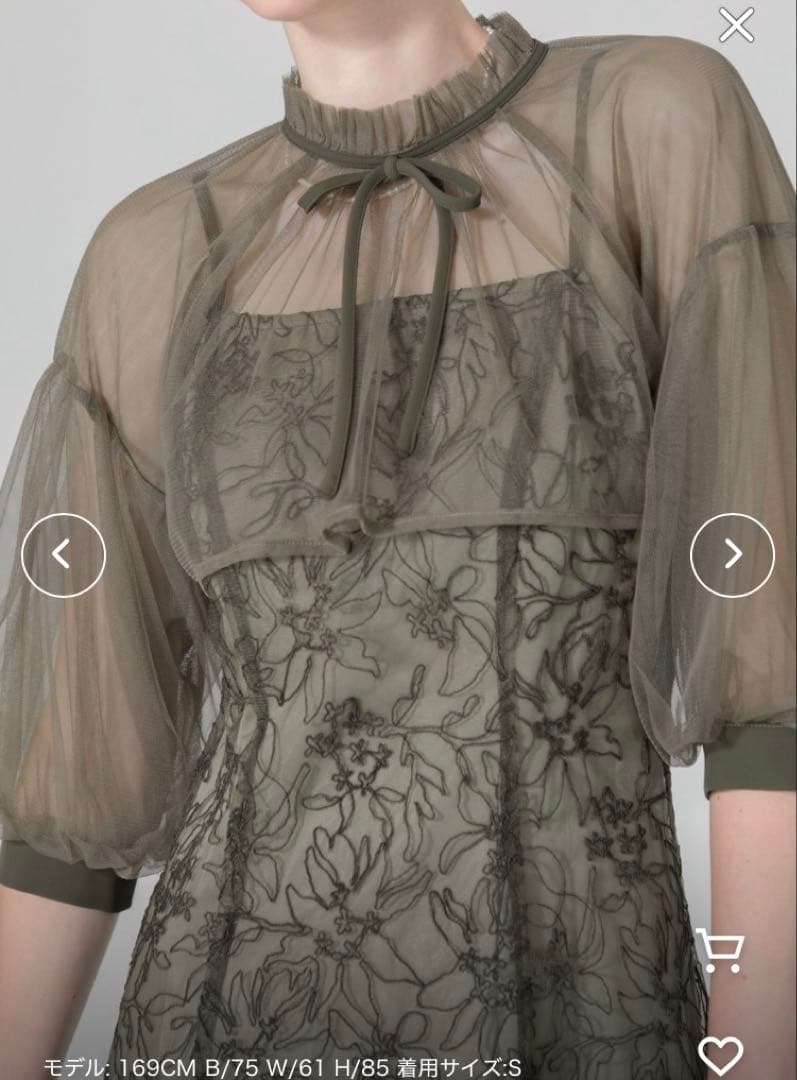Go to the previous product image

pyautogui.click(x=62, y=555)
